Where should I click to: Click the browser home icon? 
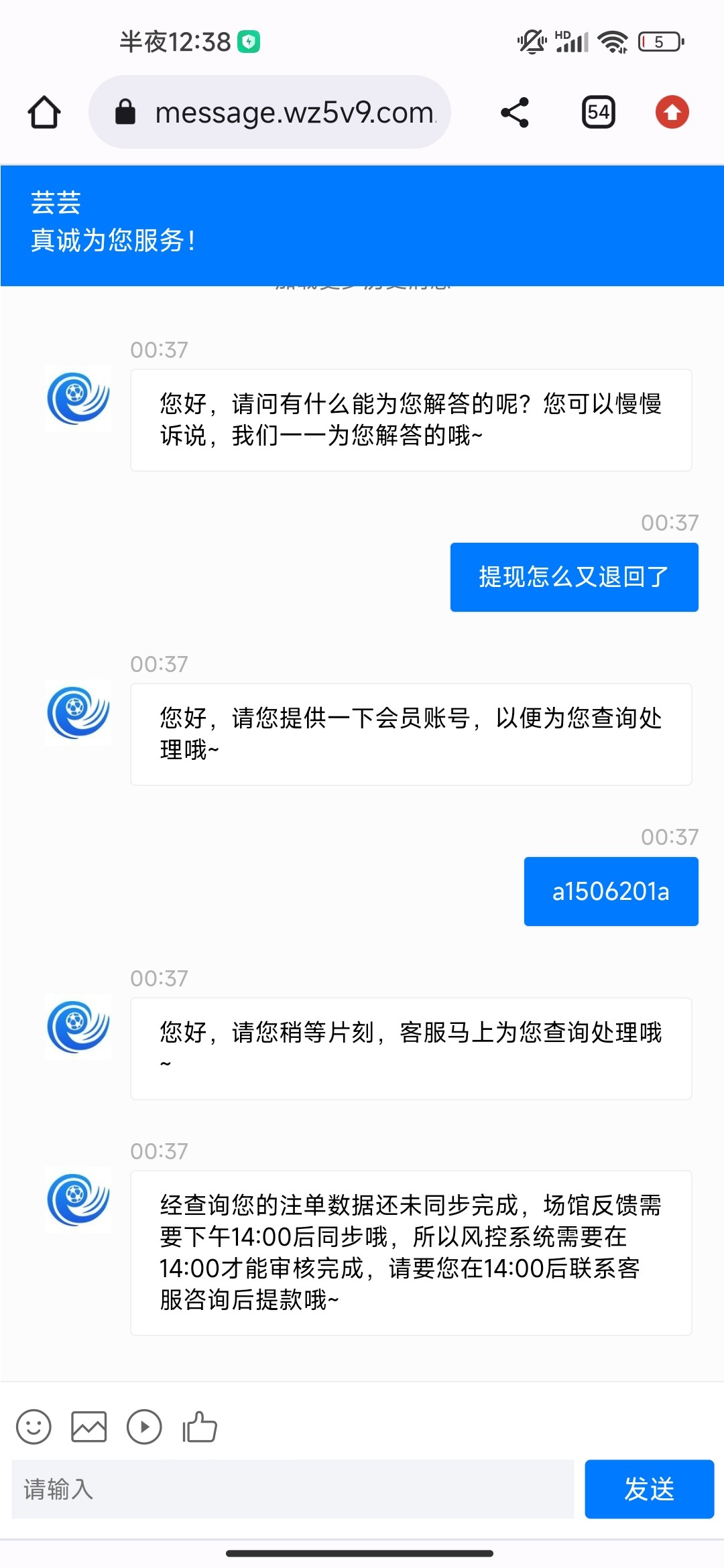[x=43, y=112]
